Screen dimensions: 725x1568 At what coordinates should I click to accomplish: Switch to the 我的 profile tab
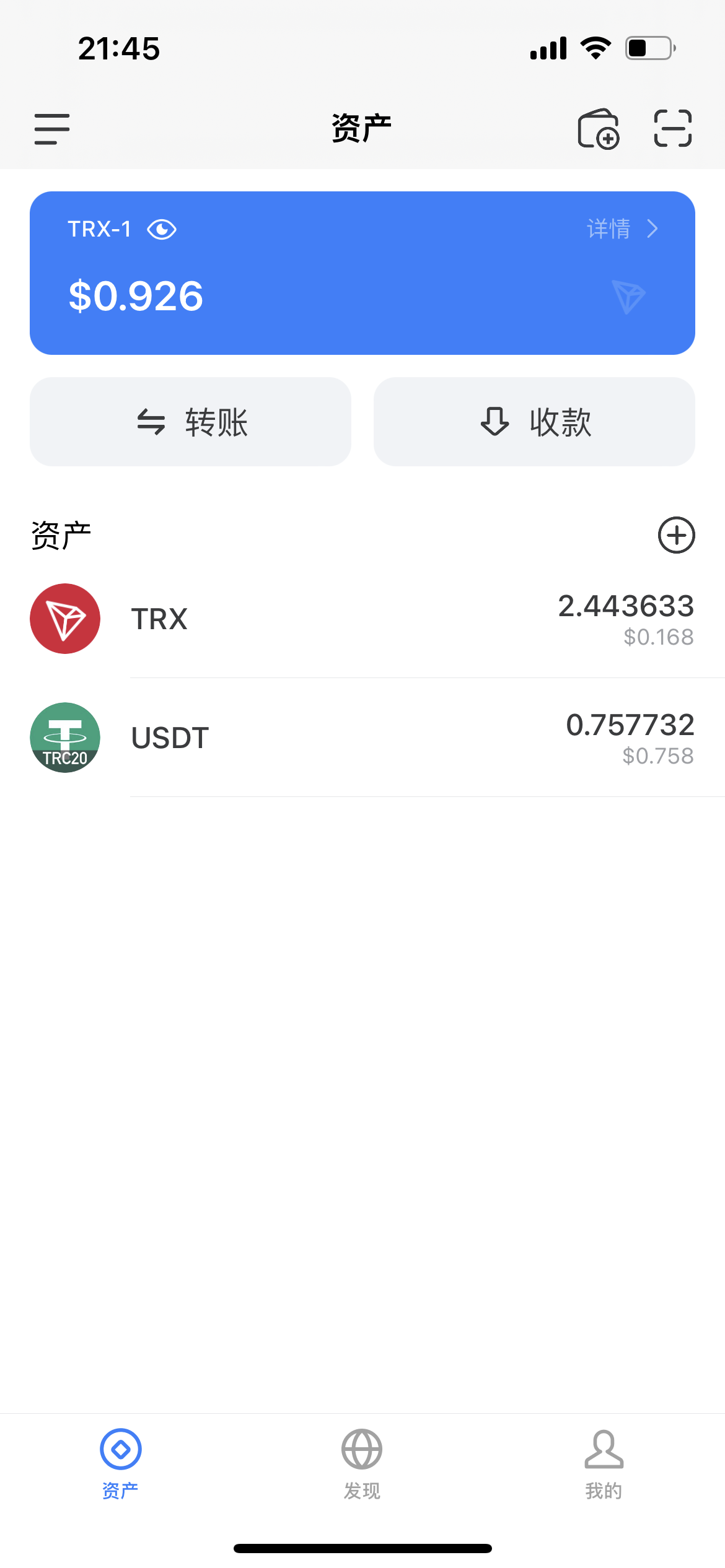pyautogui.click(x=604, y=1463)
